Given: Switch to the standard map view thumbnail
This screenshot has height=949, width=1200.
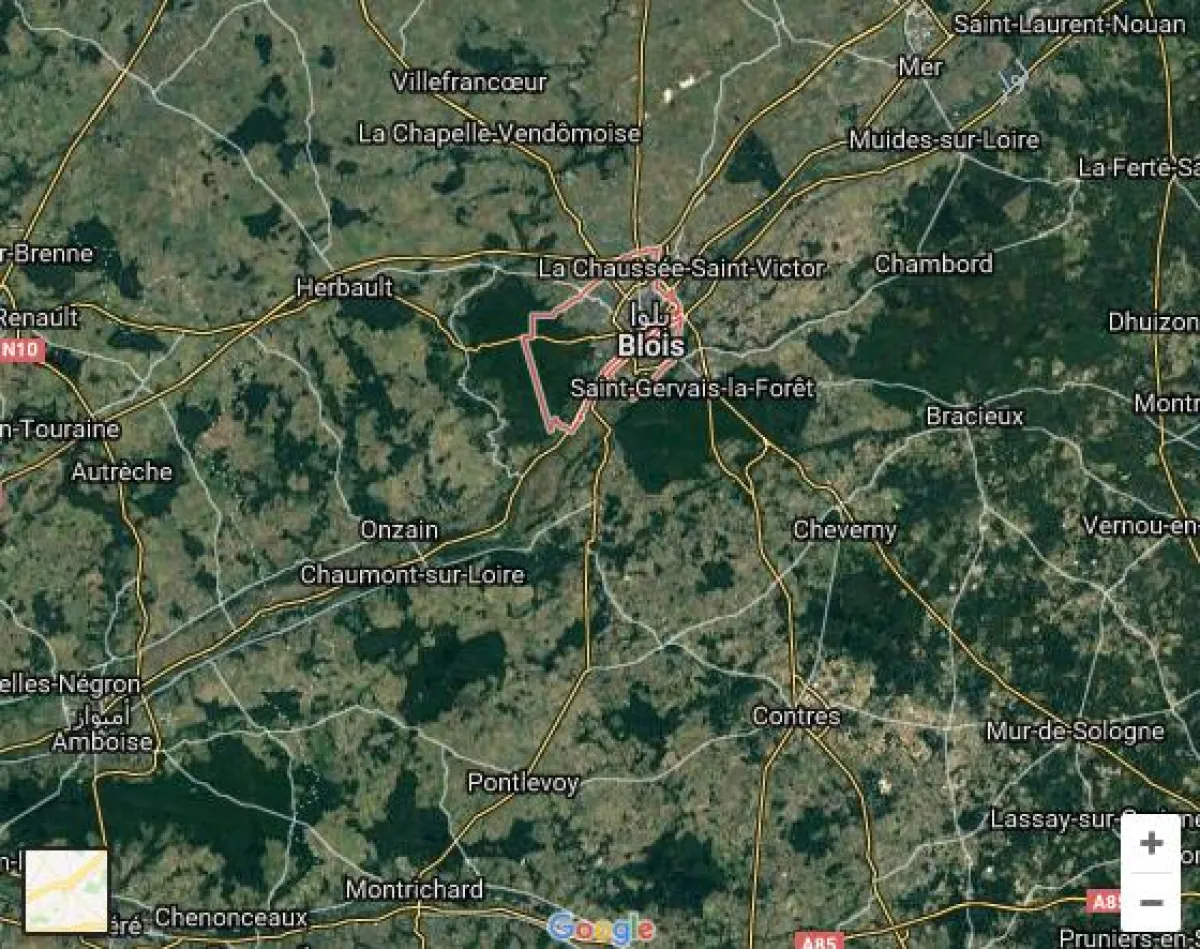Looking at the screenshot, I should (66, 890).
